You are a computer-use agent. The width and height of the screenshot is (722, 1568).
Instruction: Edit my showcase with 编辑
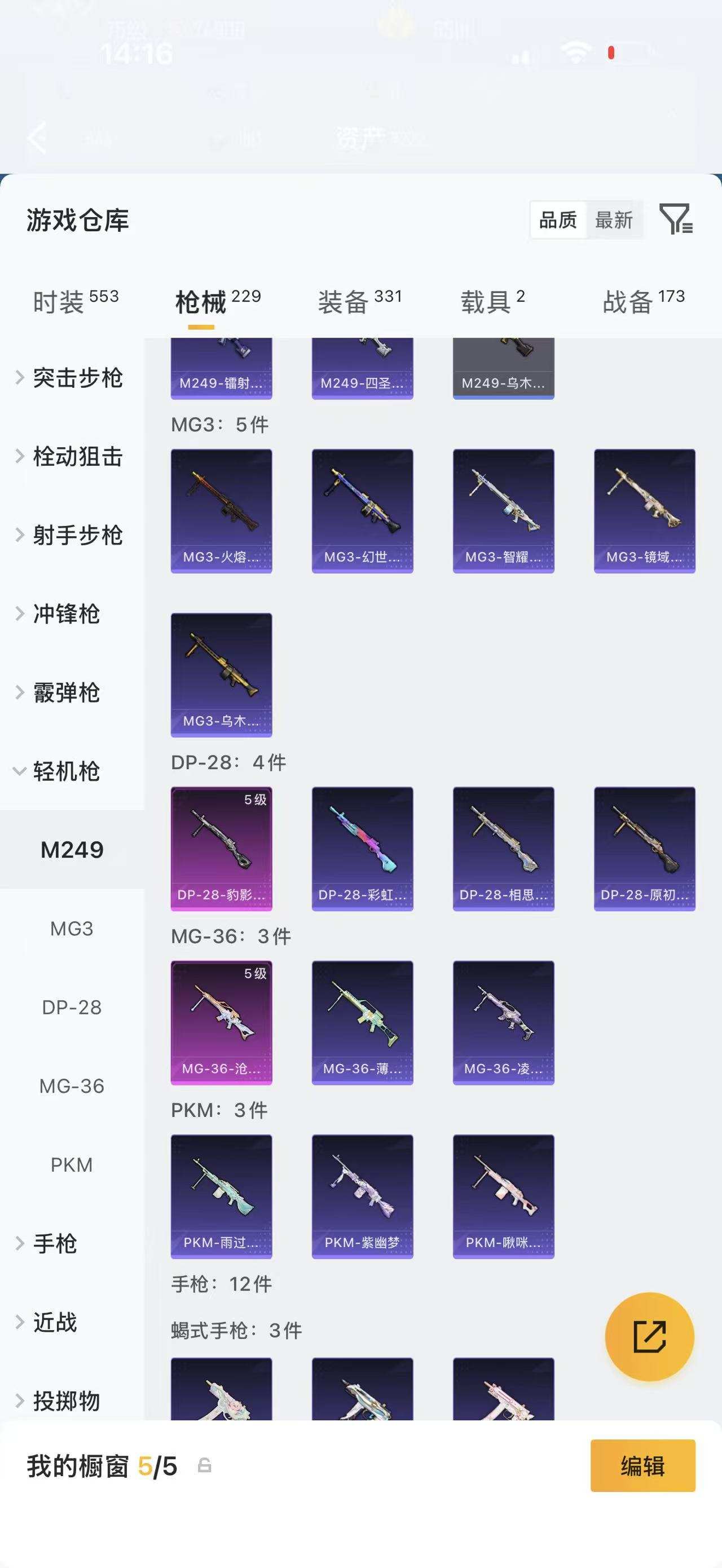pos(642,1466)
